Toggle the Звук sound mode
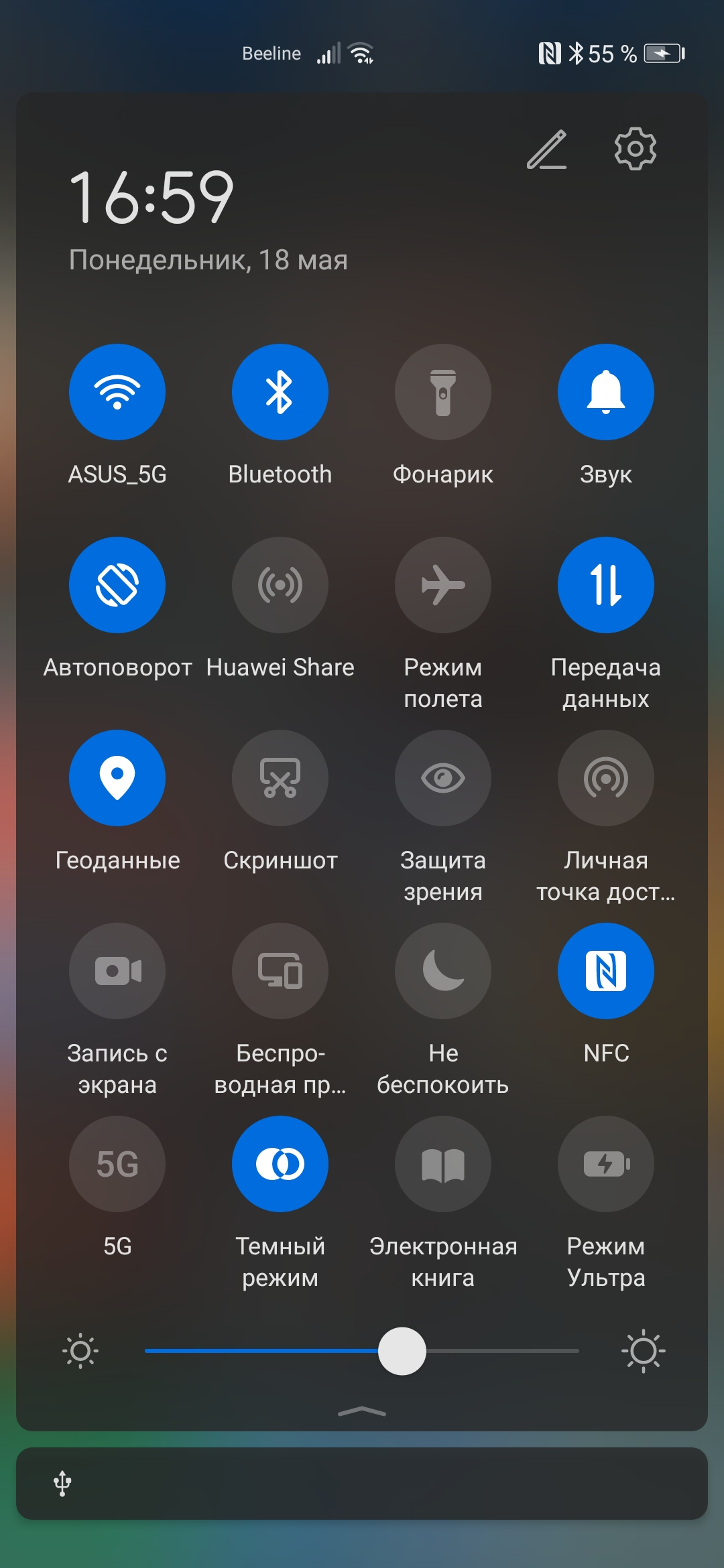This screenshot has height=1568, width=724. click(x=606, y=392)
